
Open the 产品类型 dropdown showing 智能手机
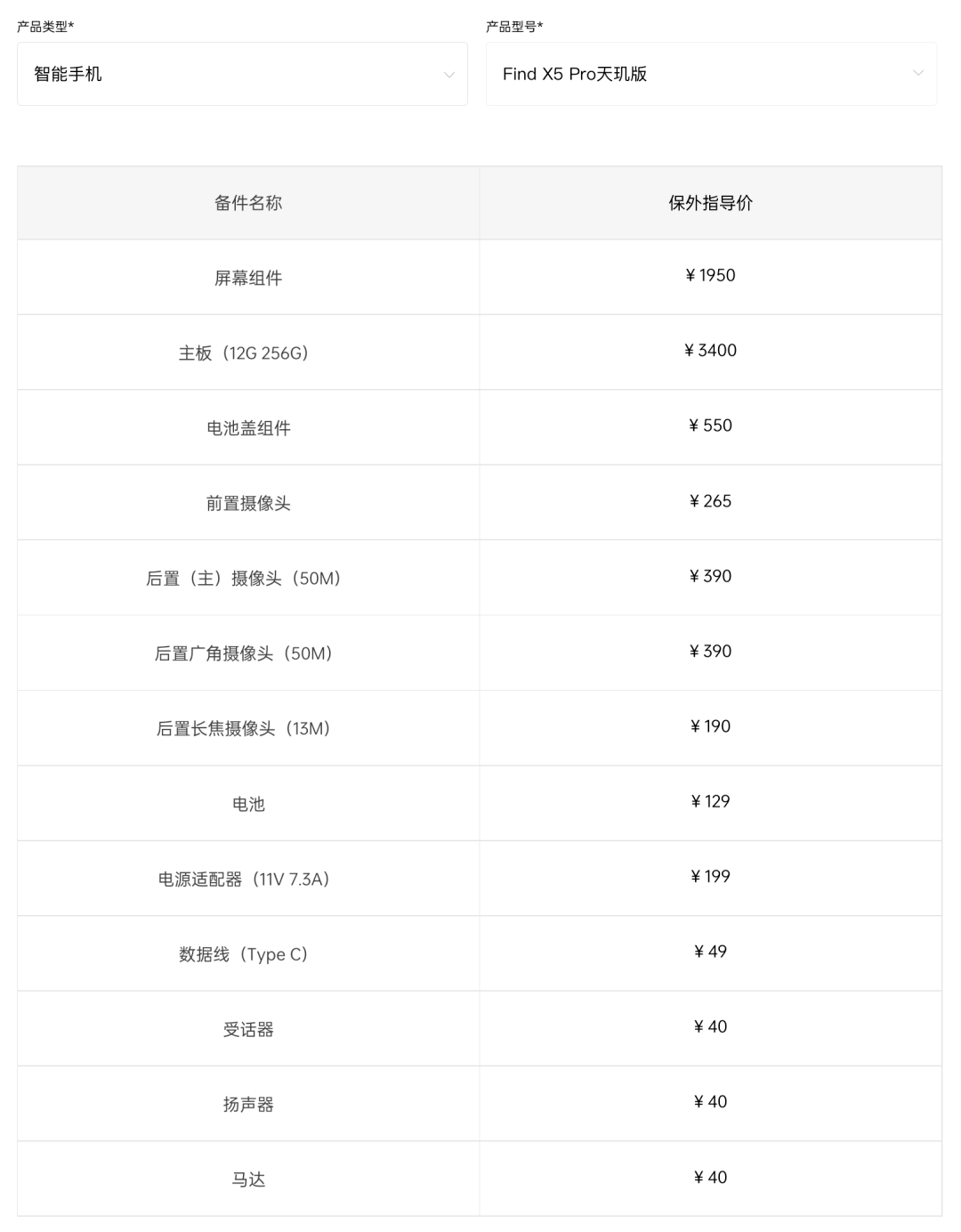240,74
